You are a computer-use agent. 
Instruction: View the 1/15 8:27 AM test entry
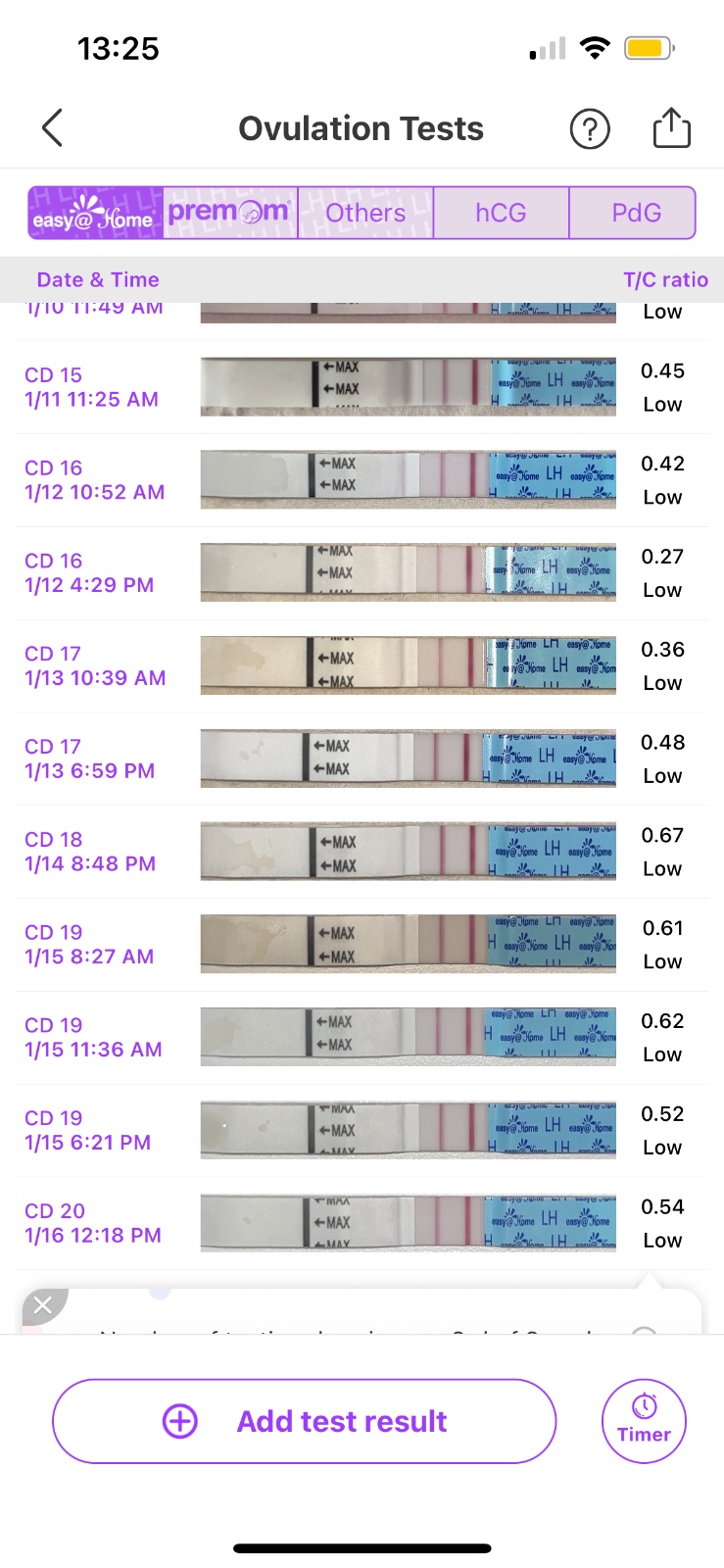pyautogui.click(x=362, y=945)
